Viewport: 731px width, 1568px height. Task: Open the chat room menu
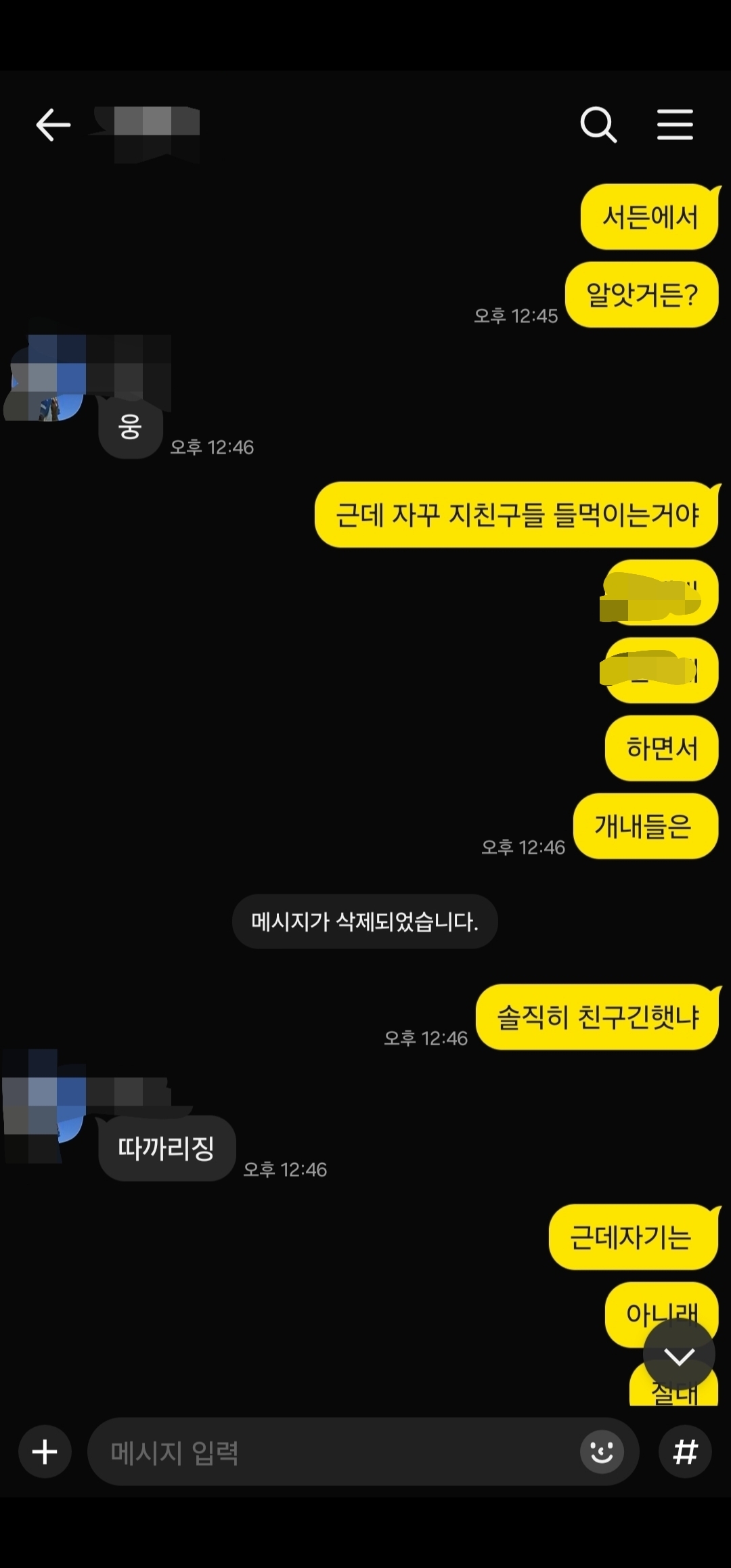[x=675, y=125]
